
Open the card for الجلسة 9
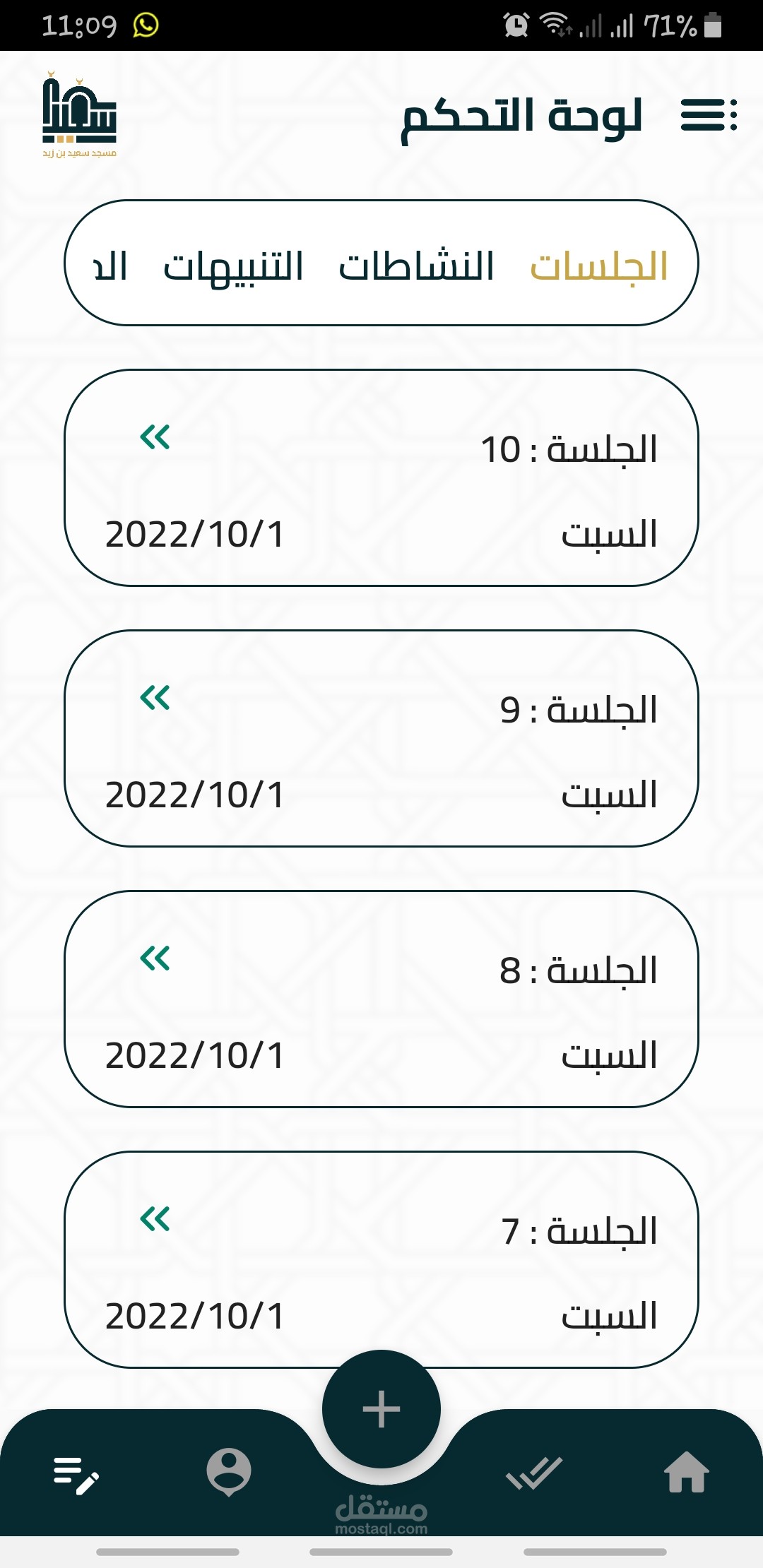click(x=381, y=738)
